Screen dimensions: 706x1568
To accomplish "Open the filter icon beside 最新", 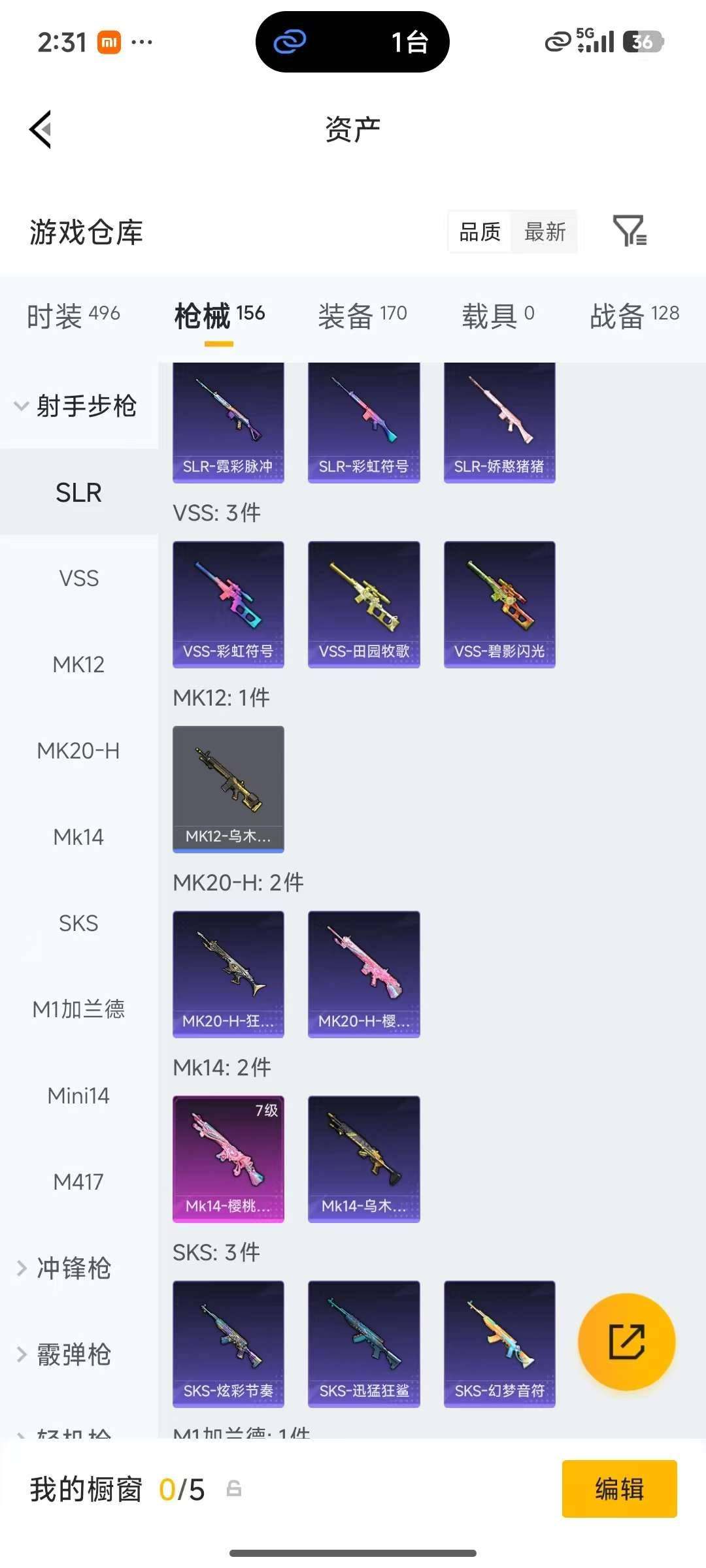I will [630, 231].
